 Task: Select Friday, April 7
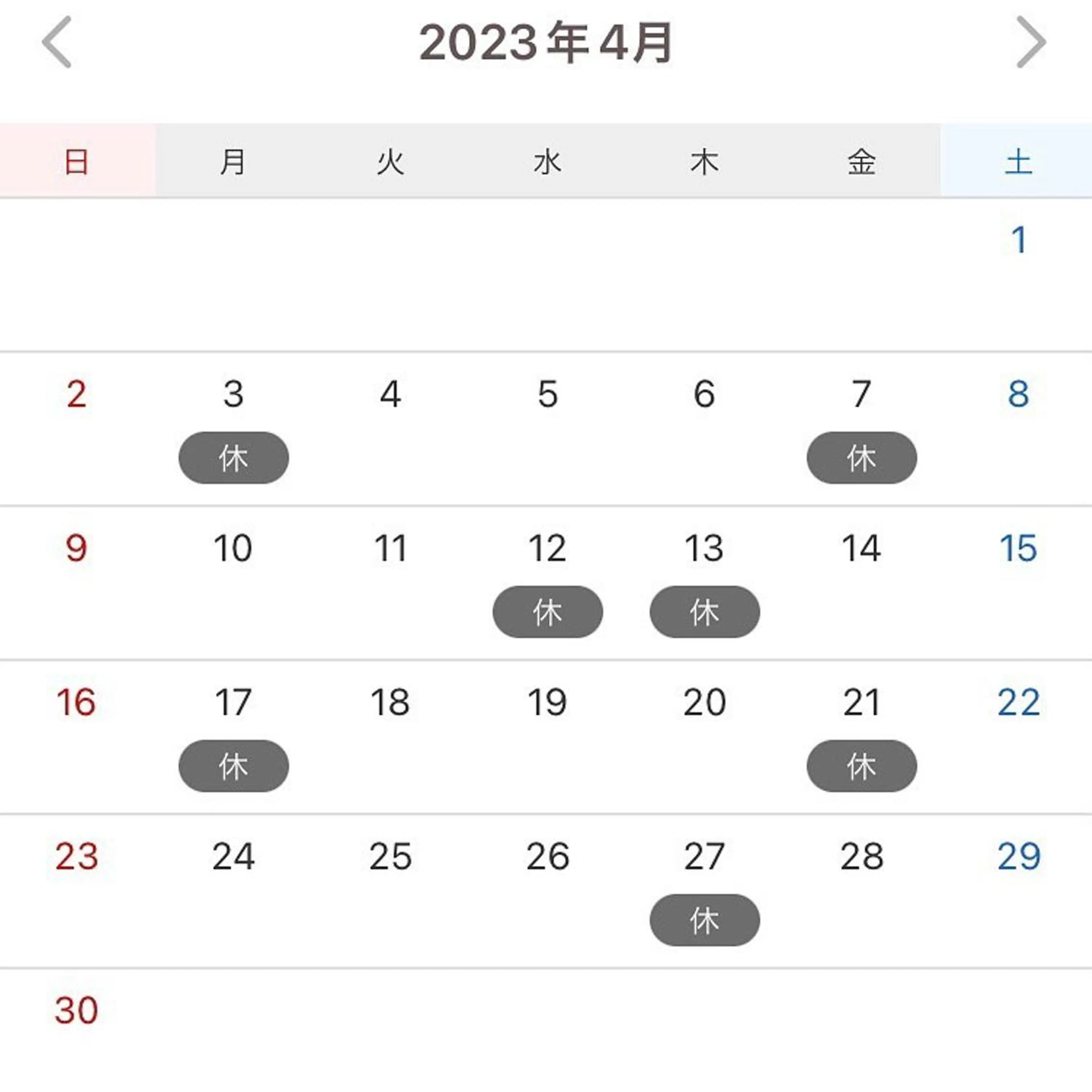pos(861,394)
